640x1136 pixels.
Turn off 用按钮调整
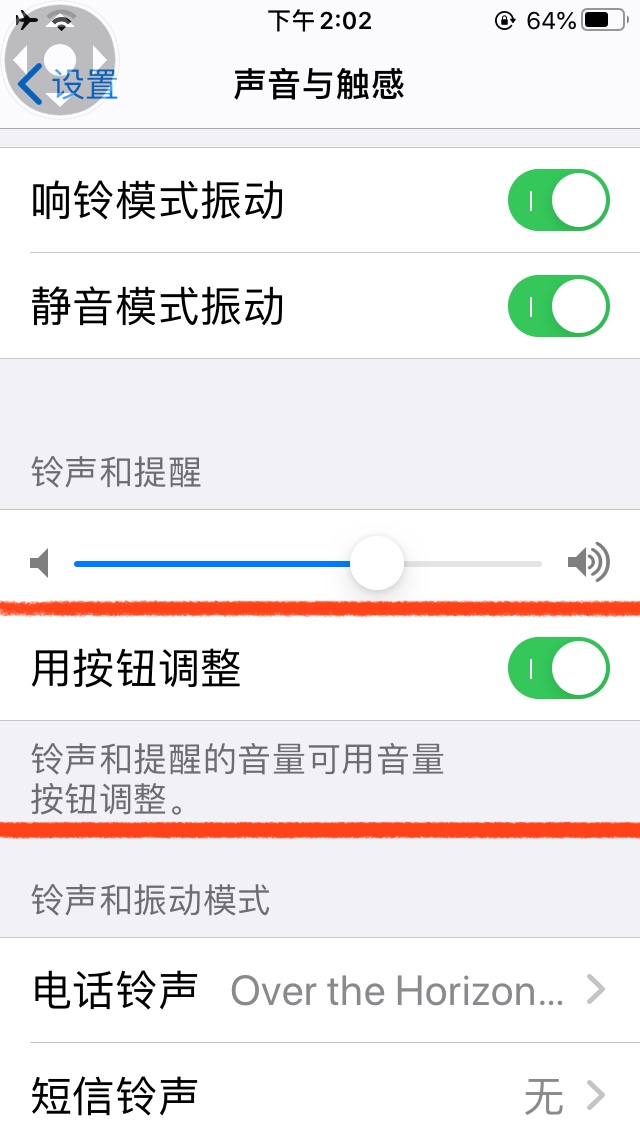[558, 668]
